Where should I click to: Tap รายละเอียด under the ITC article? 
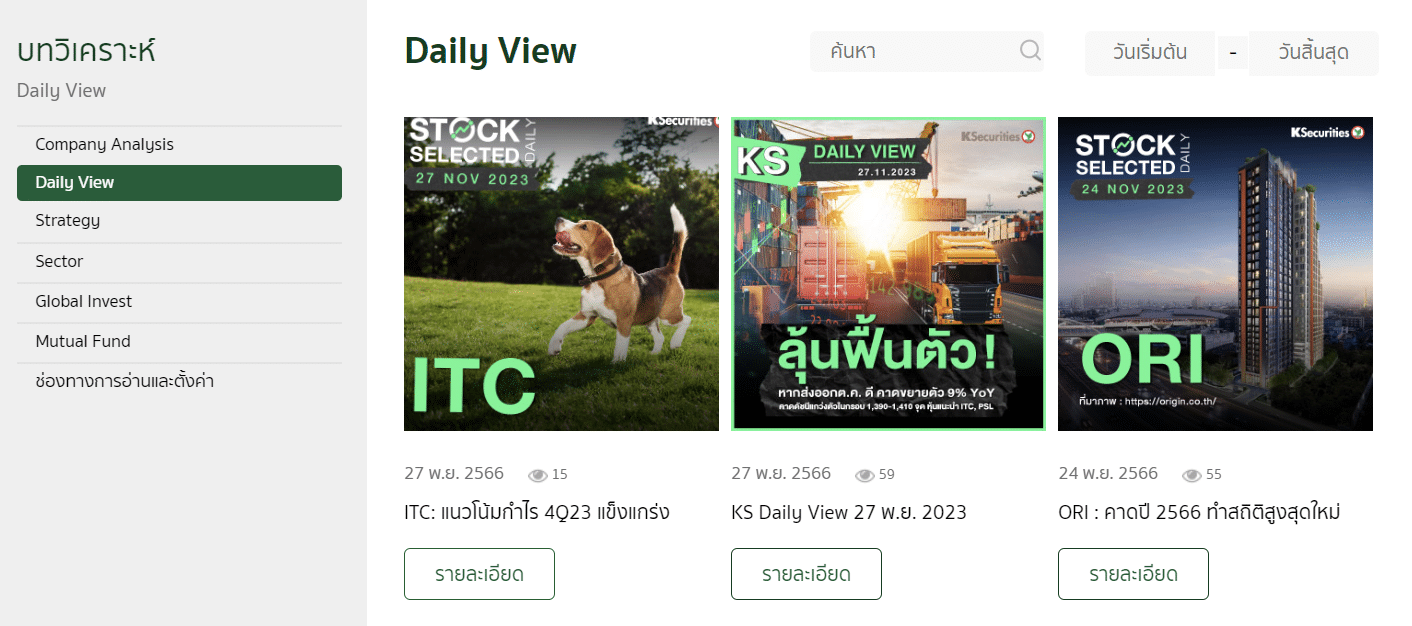coord(479,574)
